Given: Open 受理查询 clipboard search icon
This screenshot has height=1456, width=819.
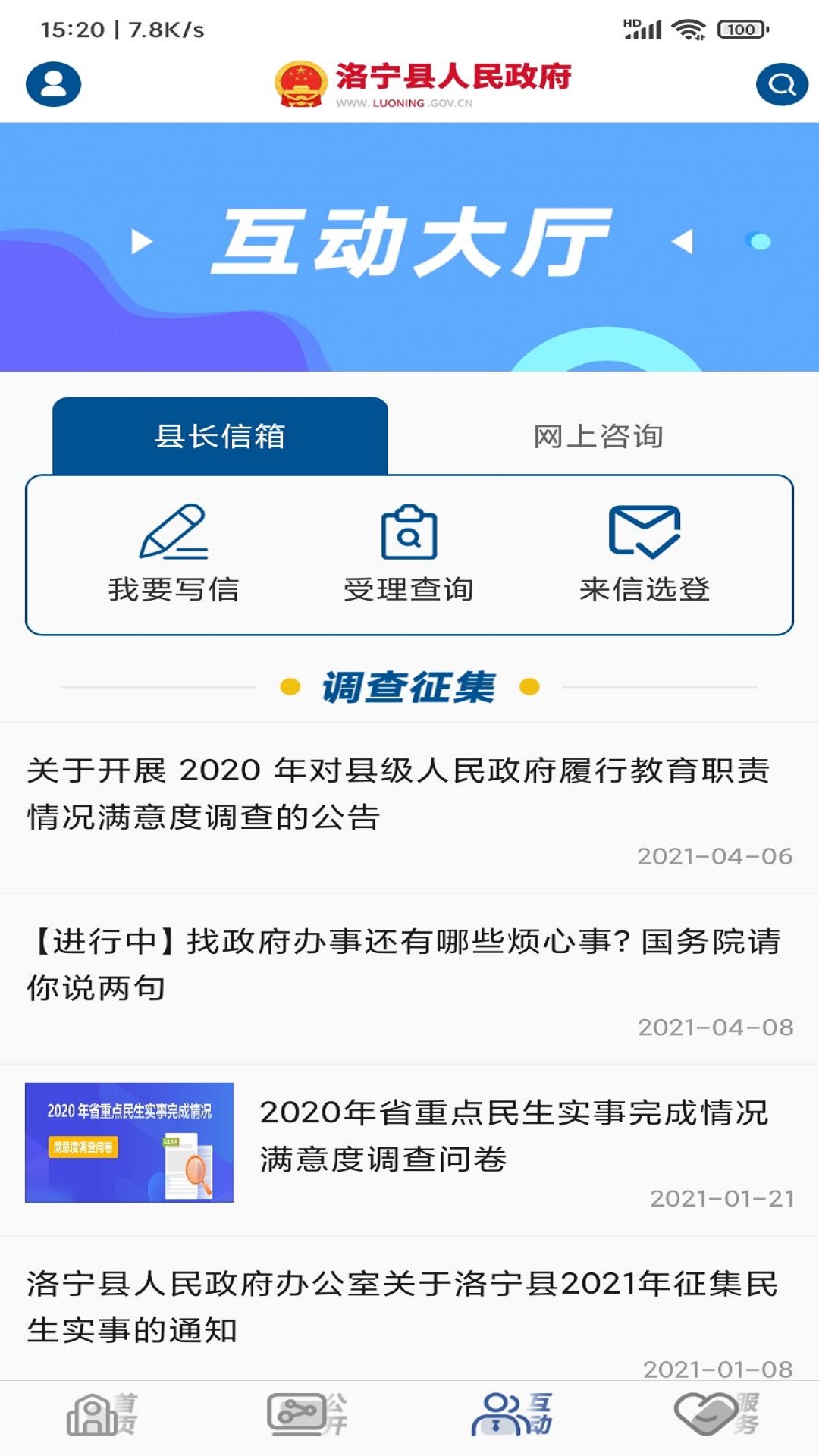Looking at the screenshot, I should [x=409, y=531].
